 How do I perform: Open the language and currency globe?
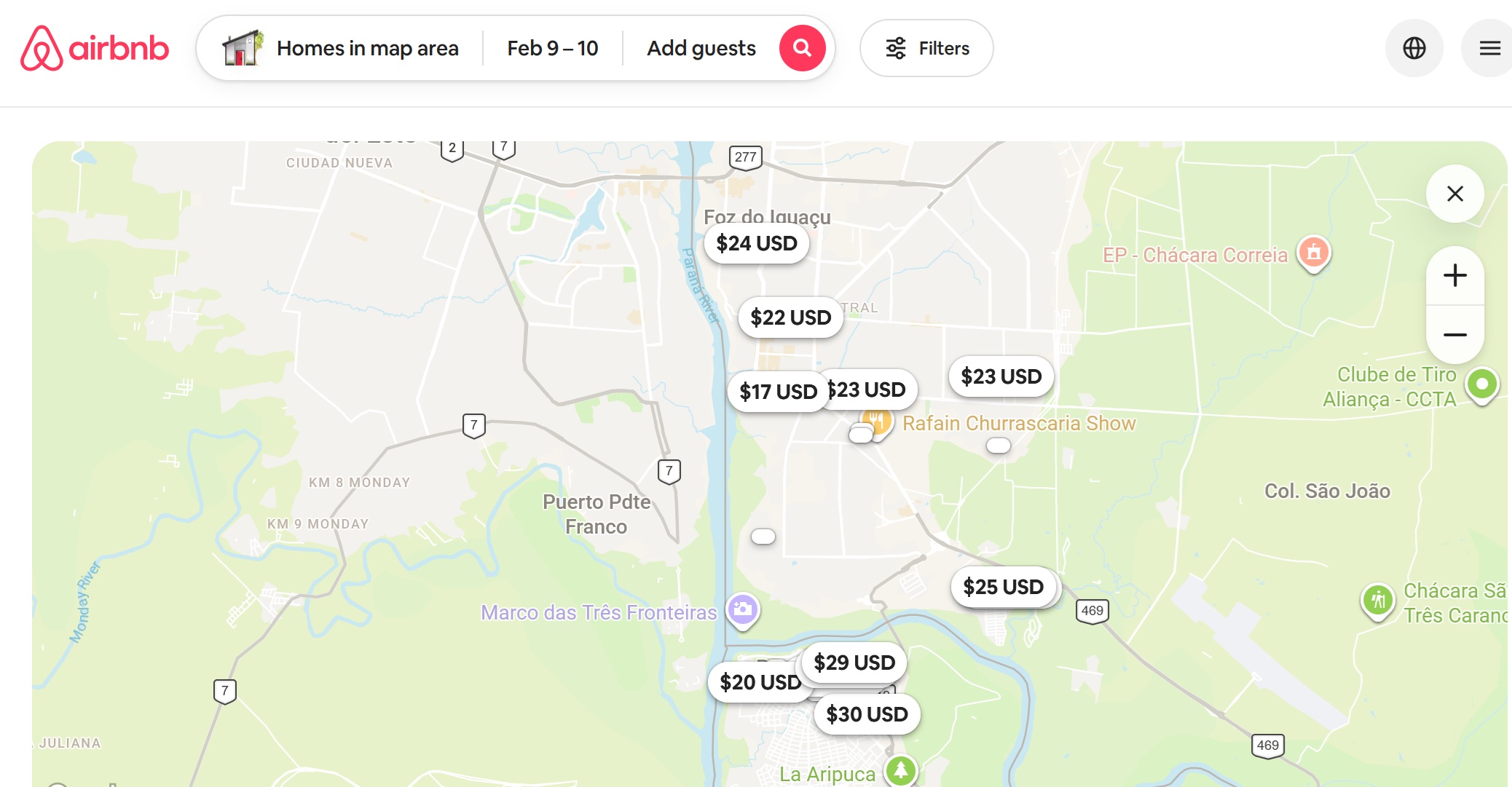[x=1414, y=48]
